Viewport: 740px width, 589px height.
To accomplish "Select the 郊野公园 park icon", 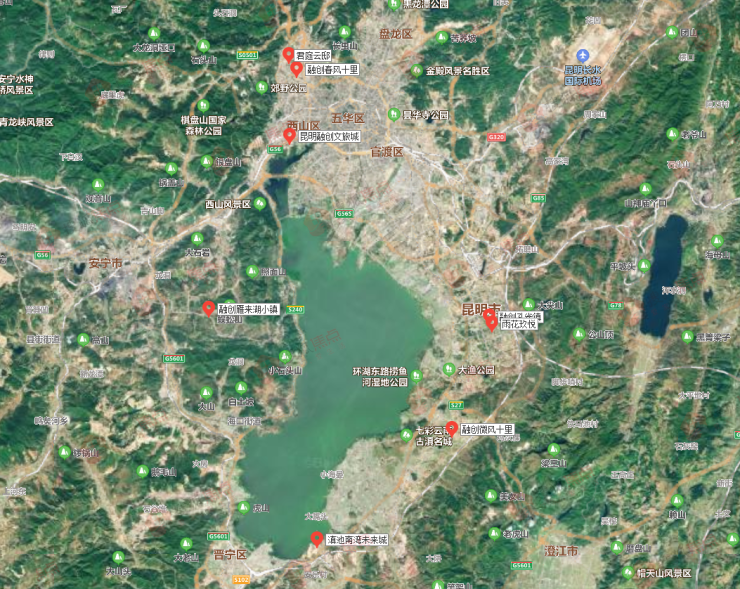I will click(x=261, y=88).
